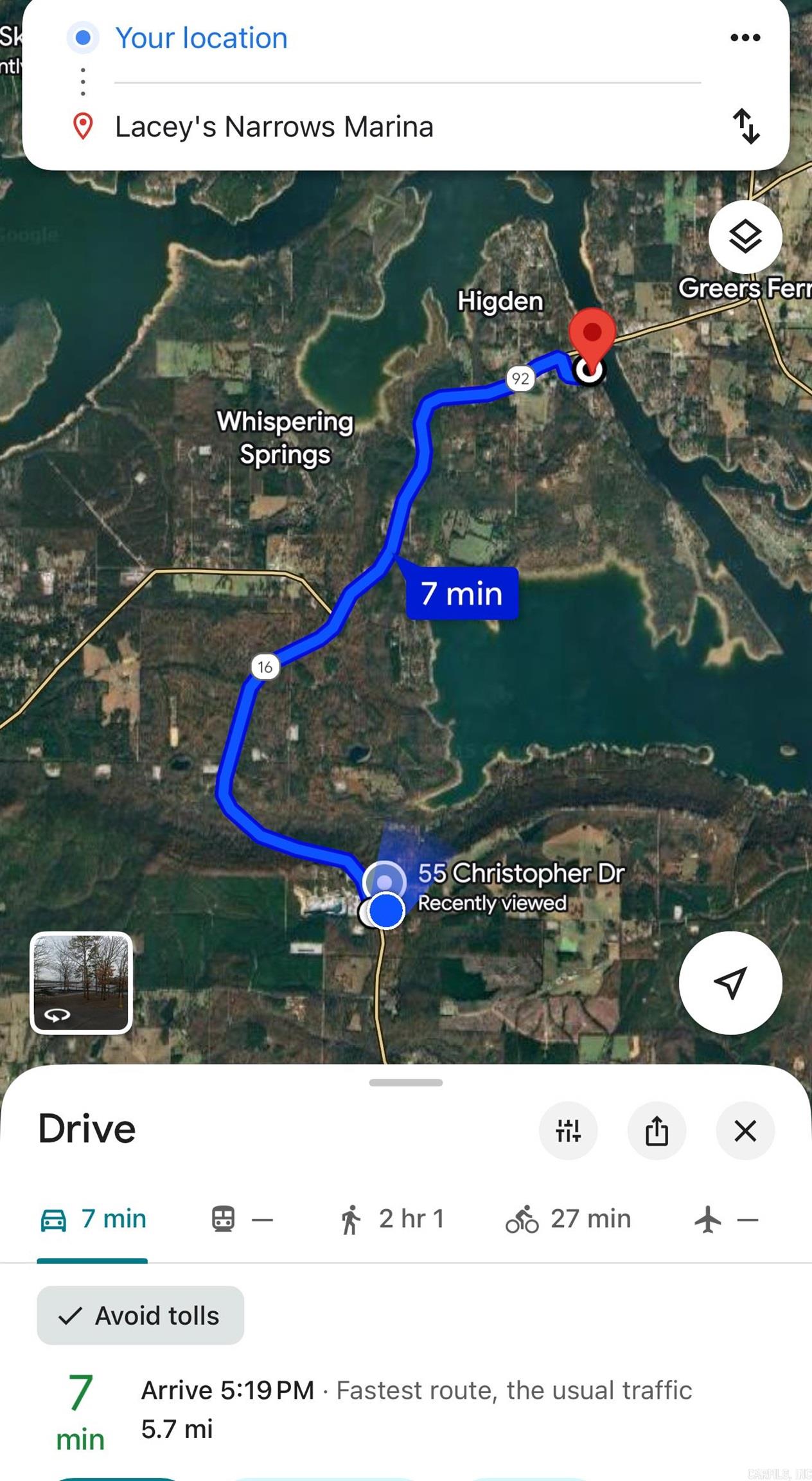
Task: Open the three-dot overflow menu
Action: 745,38
